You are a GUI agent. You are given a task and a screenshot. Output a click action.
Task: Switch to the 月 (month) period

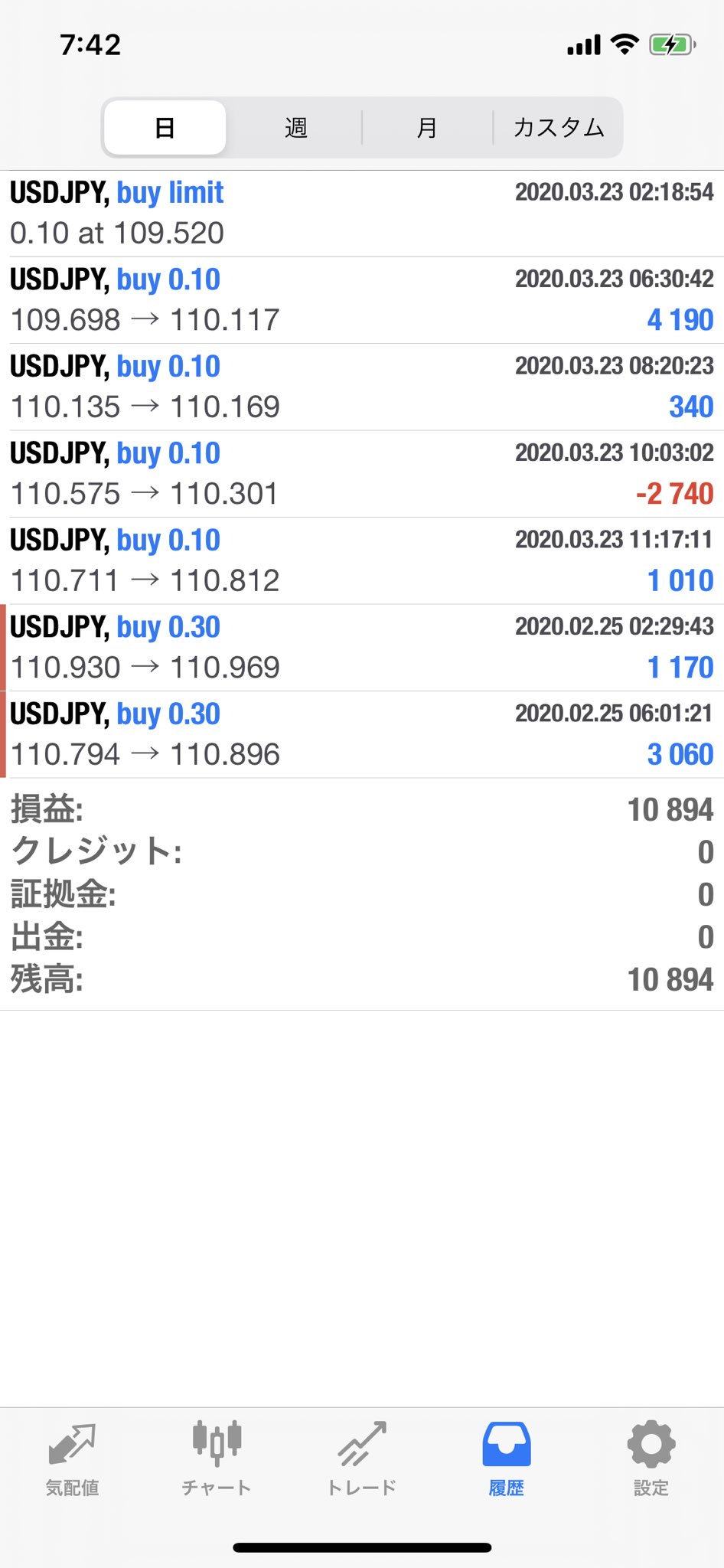(427, 127)
